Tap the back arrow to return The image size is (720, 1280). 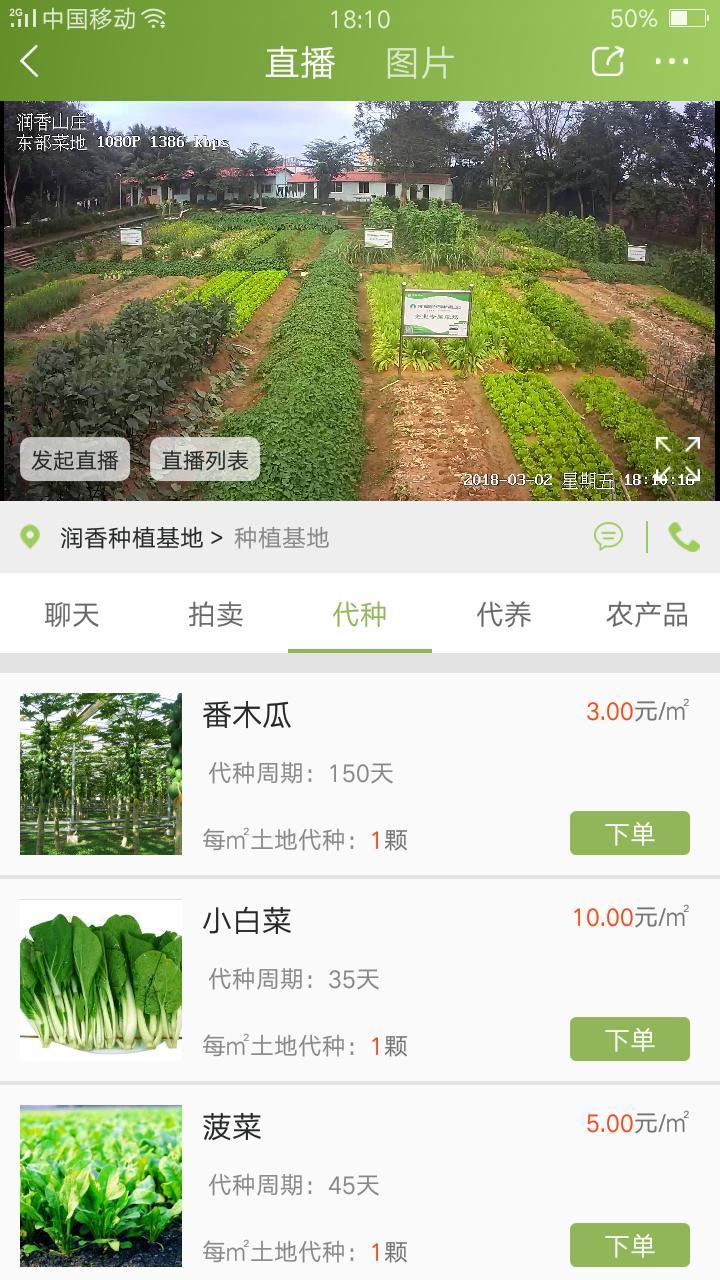(28, 61)
